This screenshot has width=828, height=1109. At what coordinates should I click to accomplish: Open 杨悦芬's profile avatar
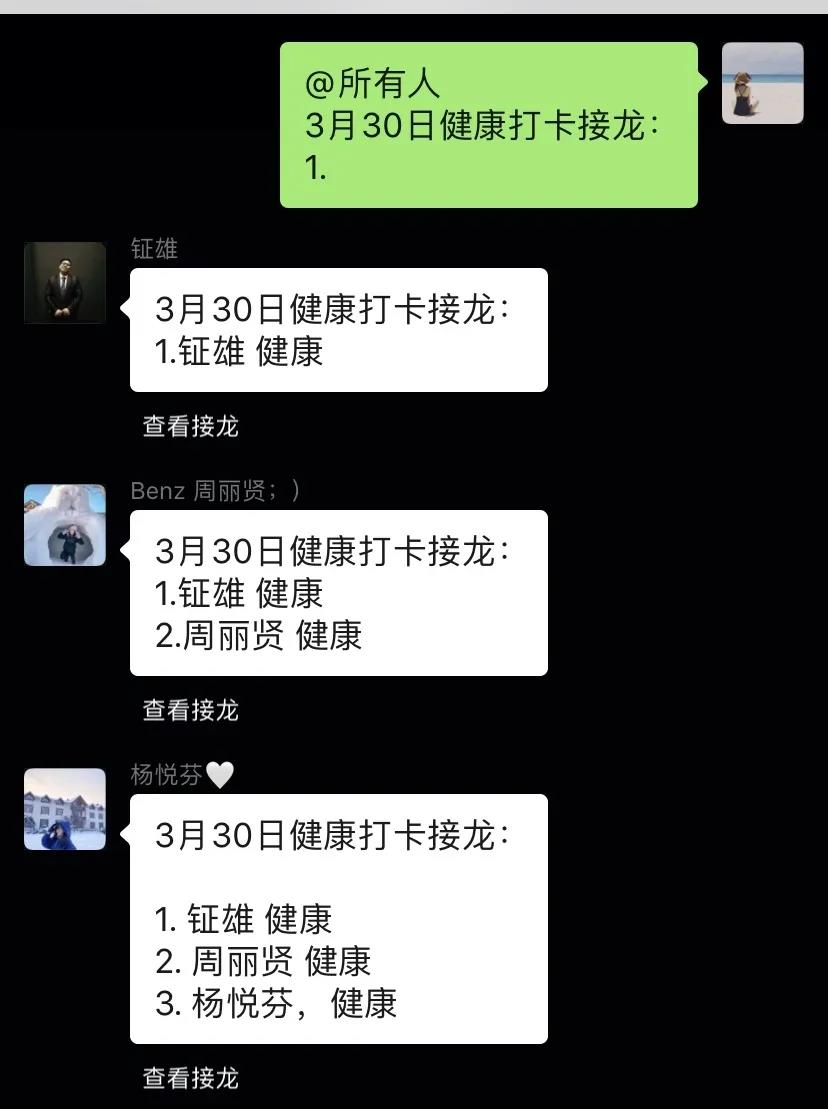point(65,809)
